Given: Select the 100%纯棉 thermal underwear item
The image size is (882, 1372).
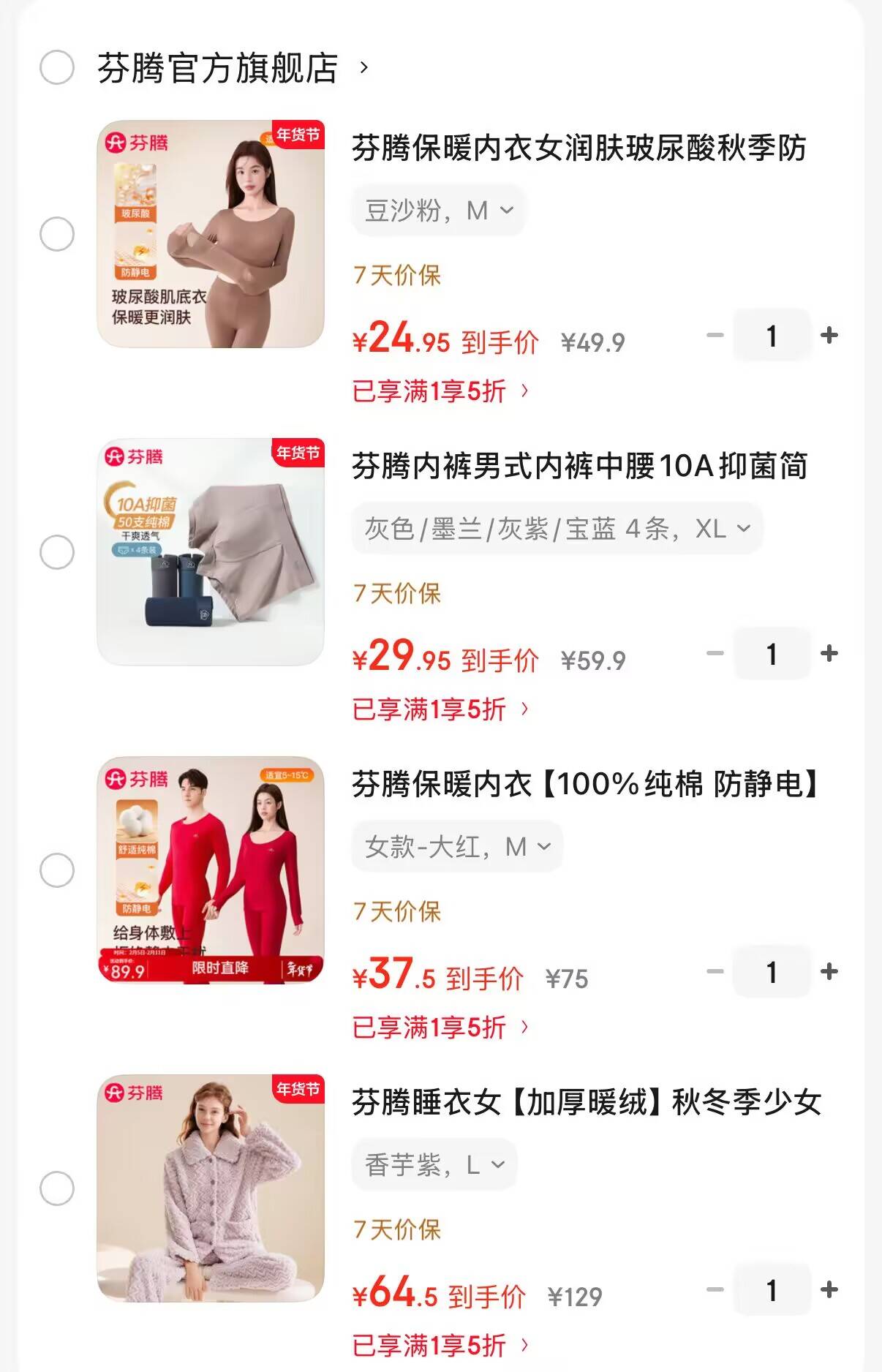Looking at the screenshot, I should pos(57,870).
